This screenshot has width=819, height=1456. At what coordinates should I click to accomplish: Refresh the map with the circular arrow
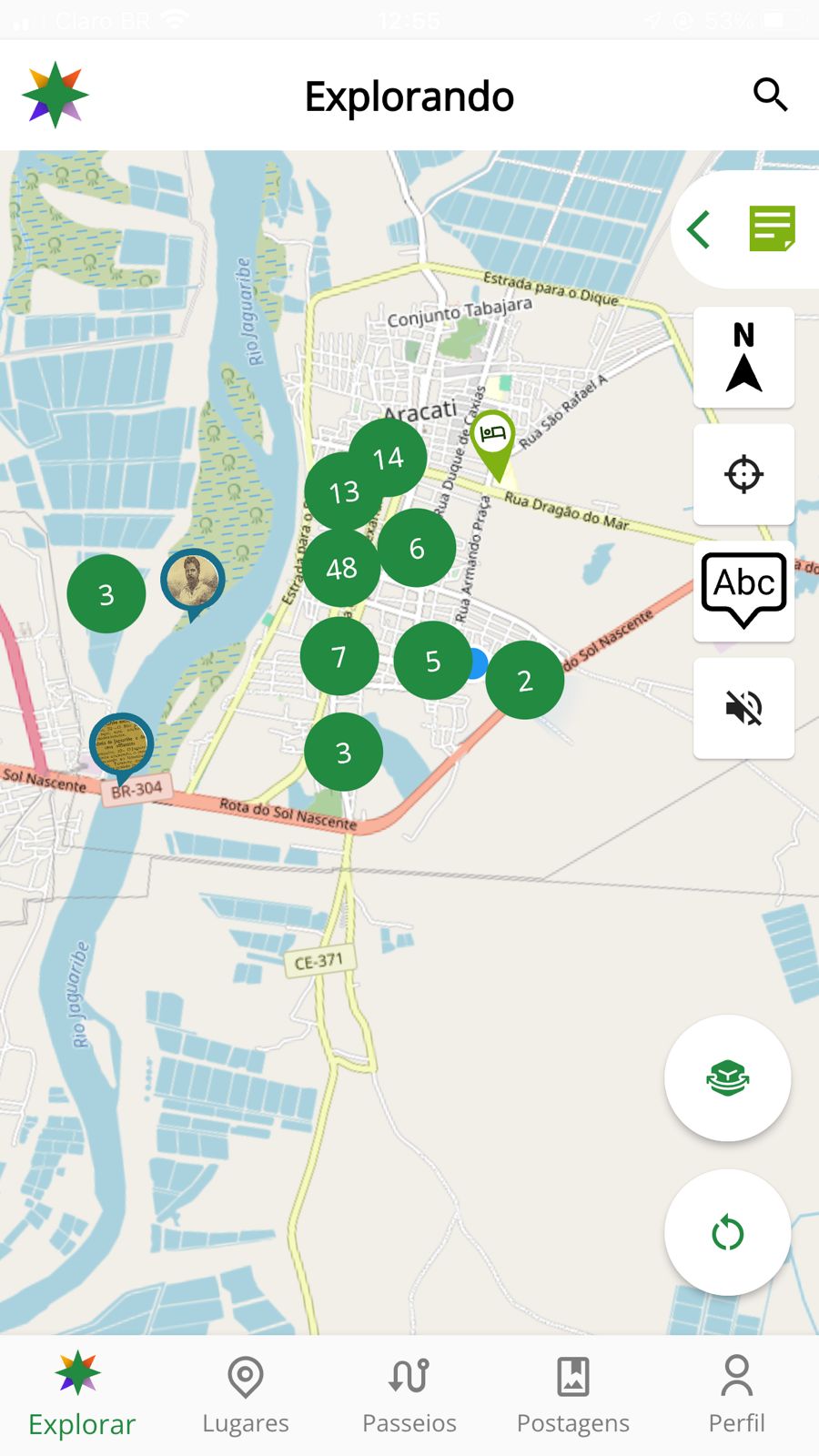point(727,1233)
